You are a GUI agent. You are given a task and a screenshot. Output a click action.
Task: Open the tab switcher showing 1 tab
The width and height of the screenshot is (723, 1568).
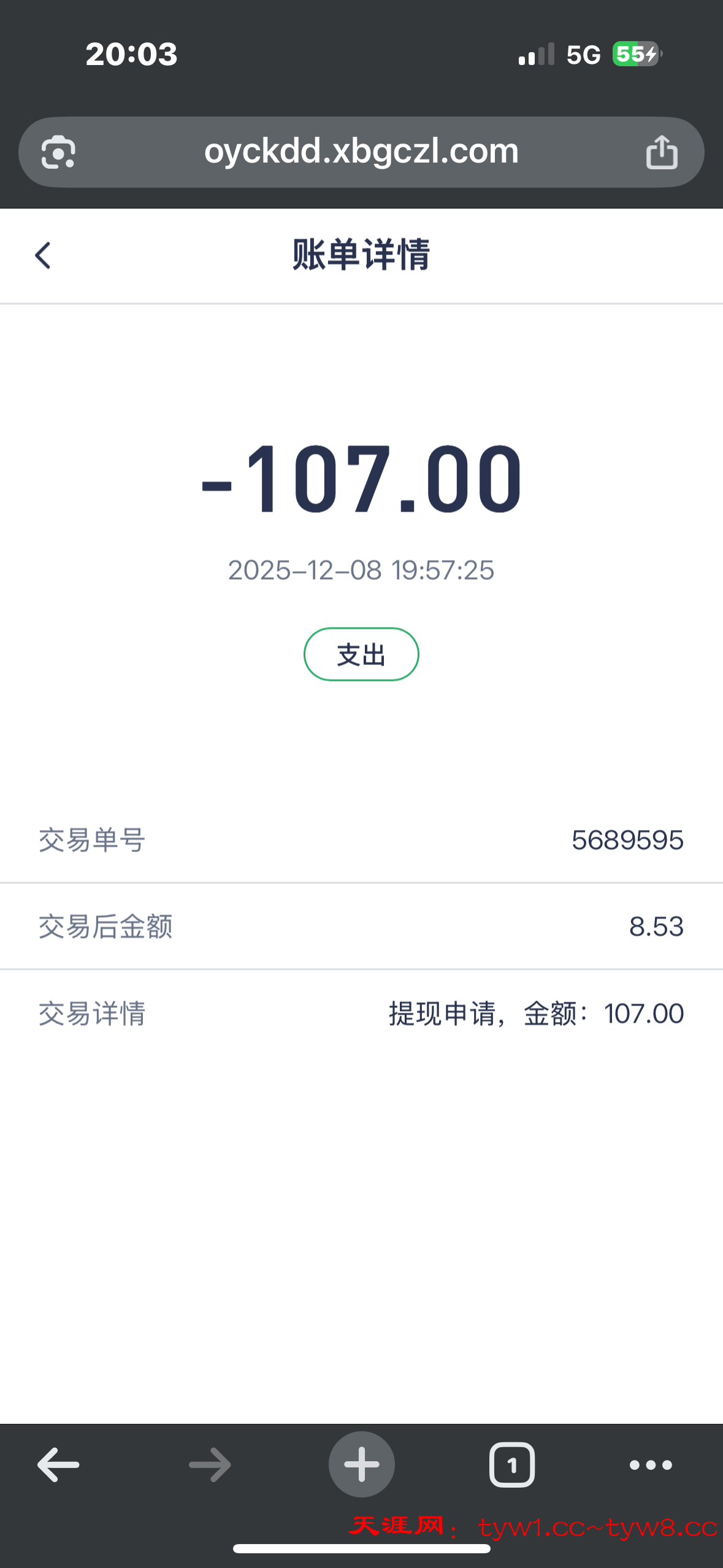coord(511,1465)
